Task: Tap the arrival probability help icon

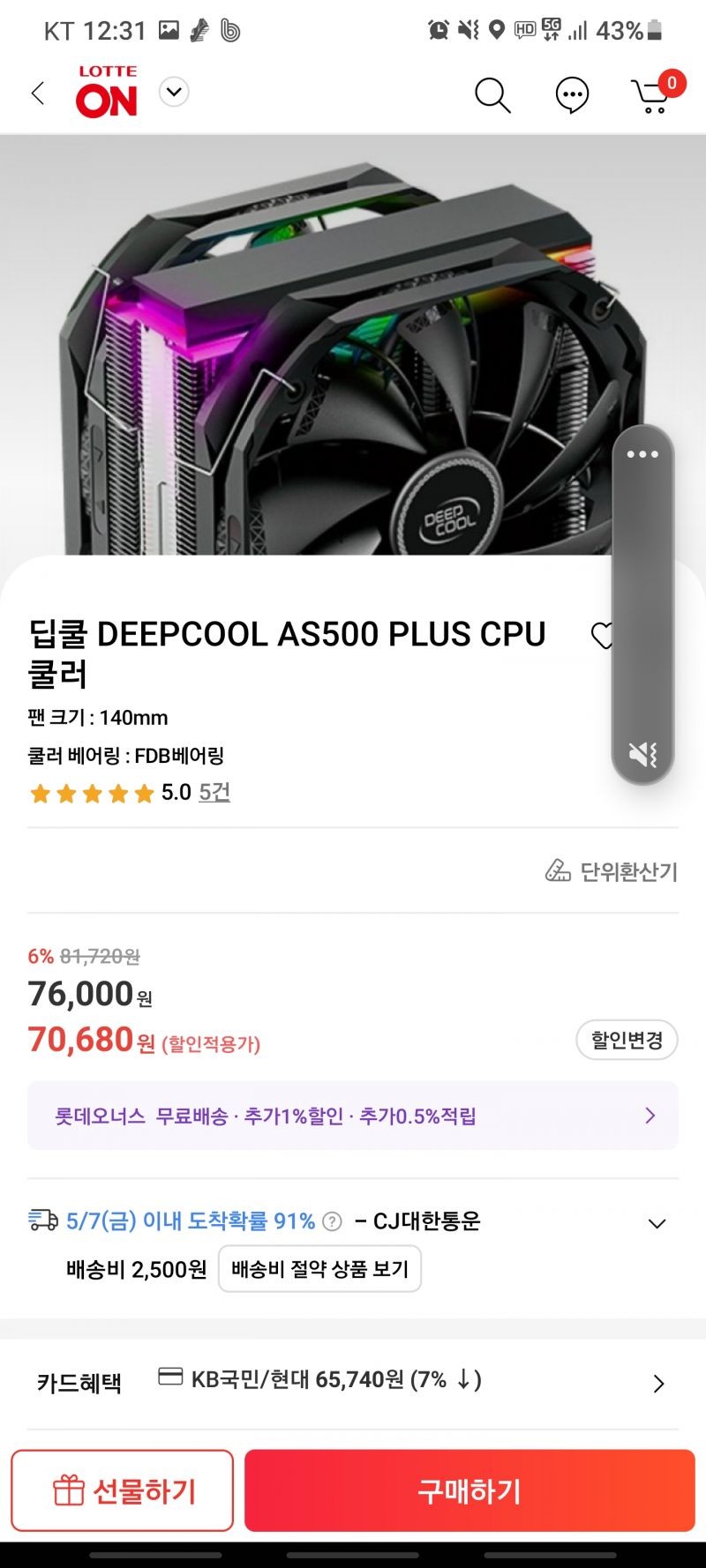Action: tap(332, 1221)
